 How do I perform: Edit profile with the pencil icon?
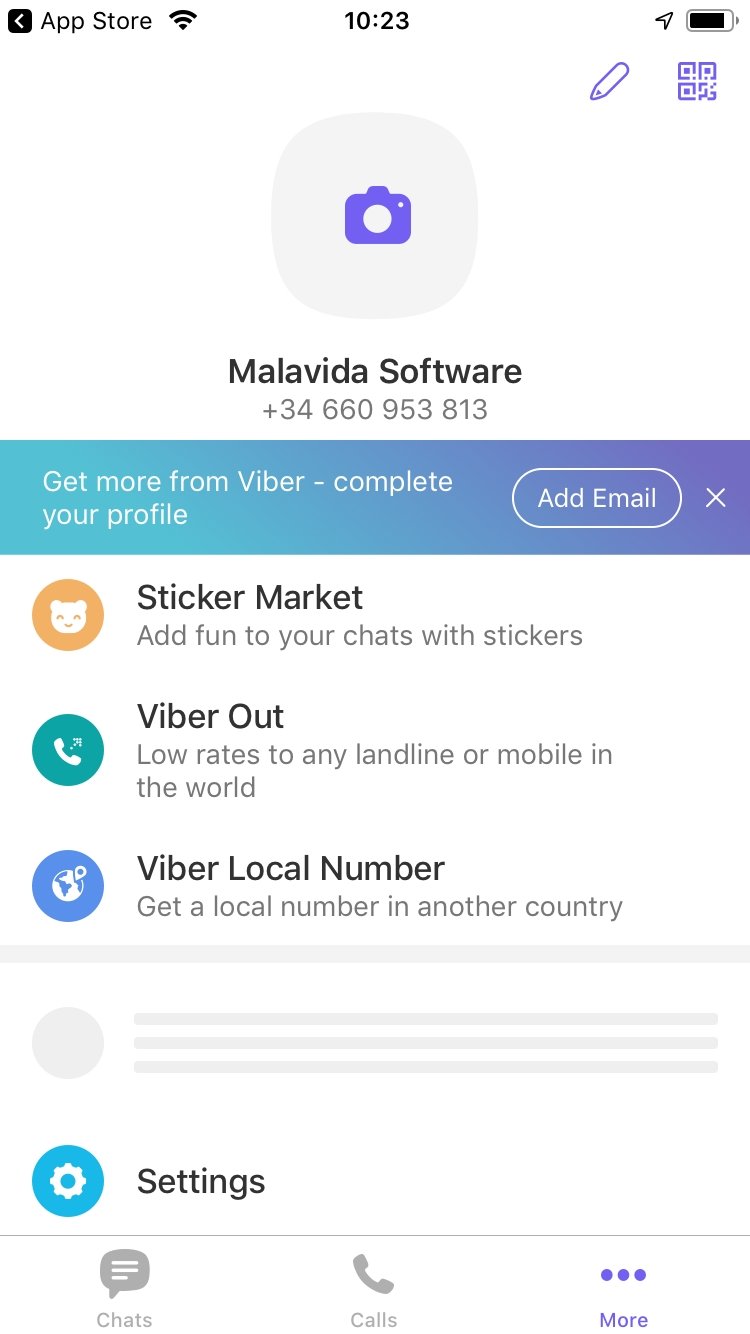pyautogui.click(x=609, y=82)
